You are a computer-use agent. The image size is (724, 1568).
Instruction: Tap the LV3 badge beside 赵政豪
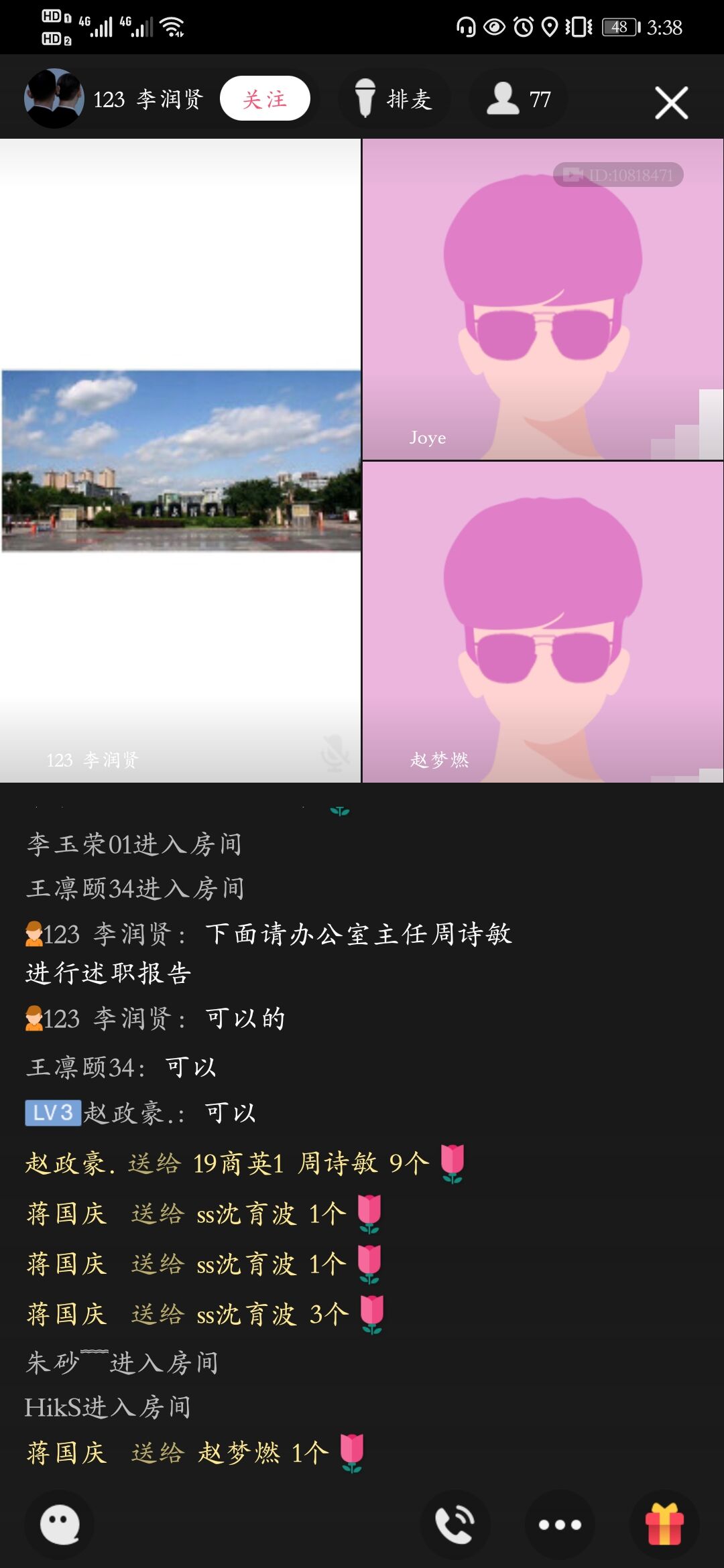pos(52,1114)
